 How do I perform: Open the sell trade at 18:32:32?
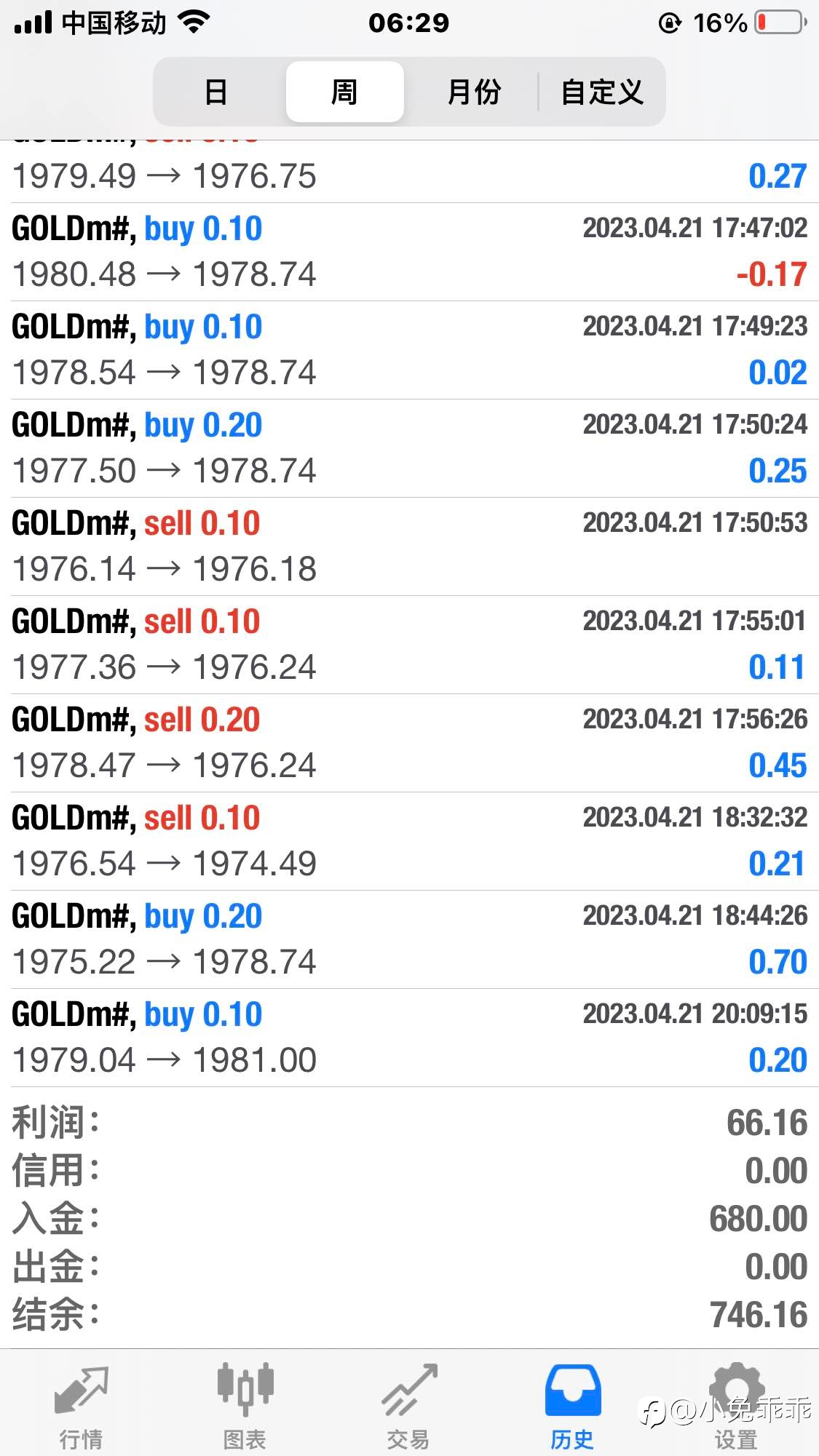pyautogui.click(x=409, y=841)
